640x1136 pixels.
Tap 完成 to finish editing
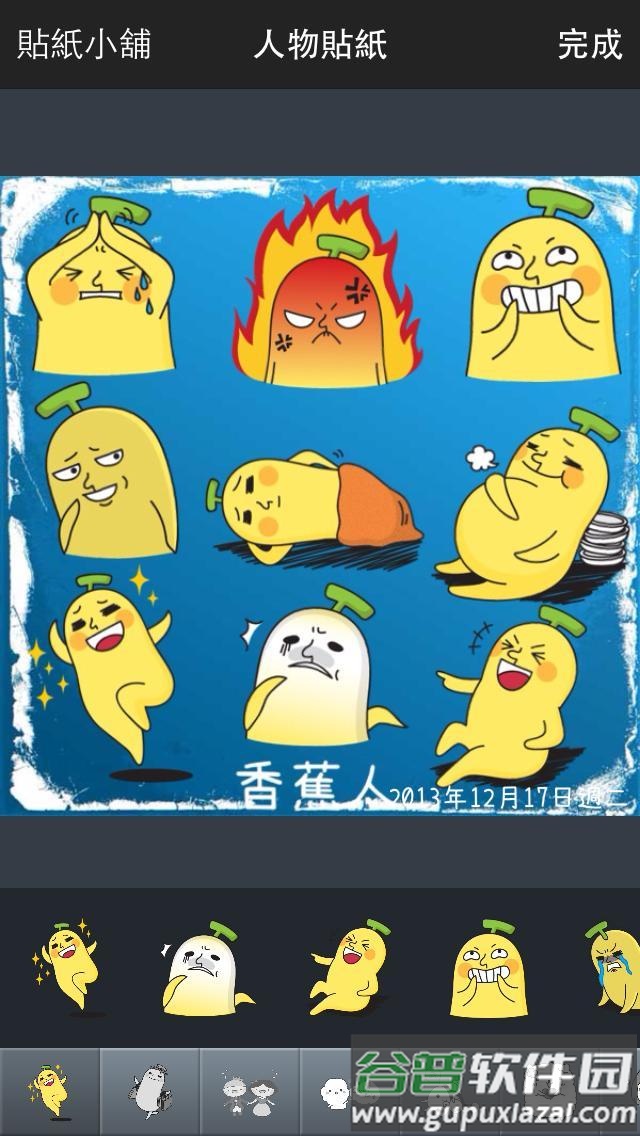coord(589,45)
